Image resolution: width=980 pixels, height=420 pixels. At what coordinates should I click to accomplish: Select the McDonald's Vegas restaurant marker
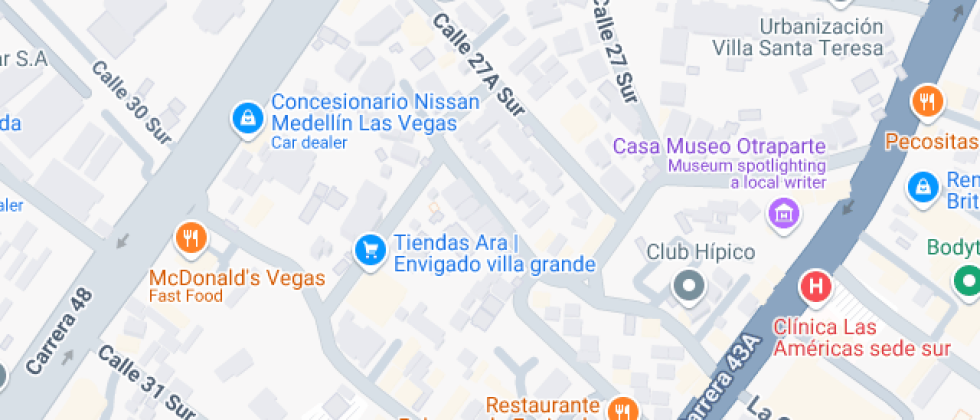192,239
